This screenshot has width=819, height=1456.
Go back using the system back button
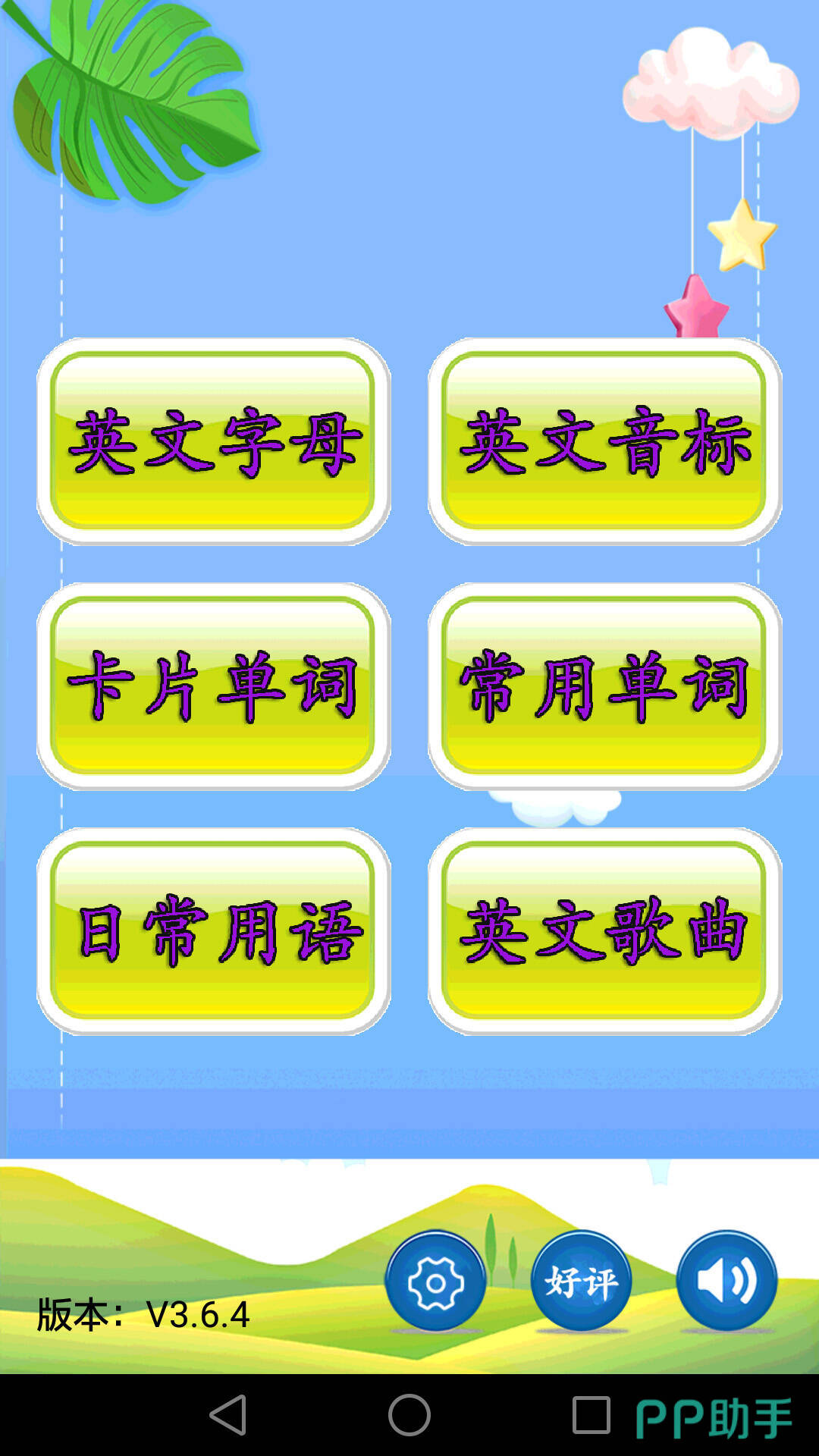point(228,1415)
